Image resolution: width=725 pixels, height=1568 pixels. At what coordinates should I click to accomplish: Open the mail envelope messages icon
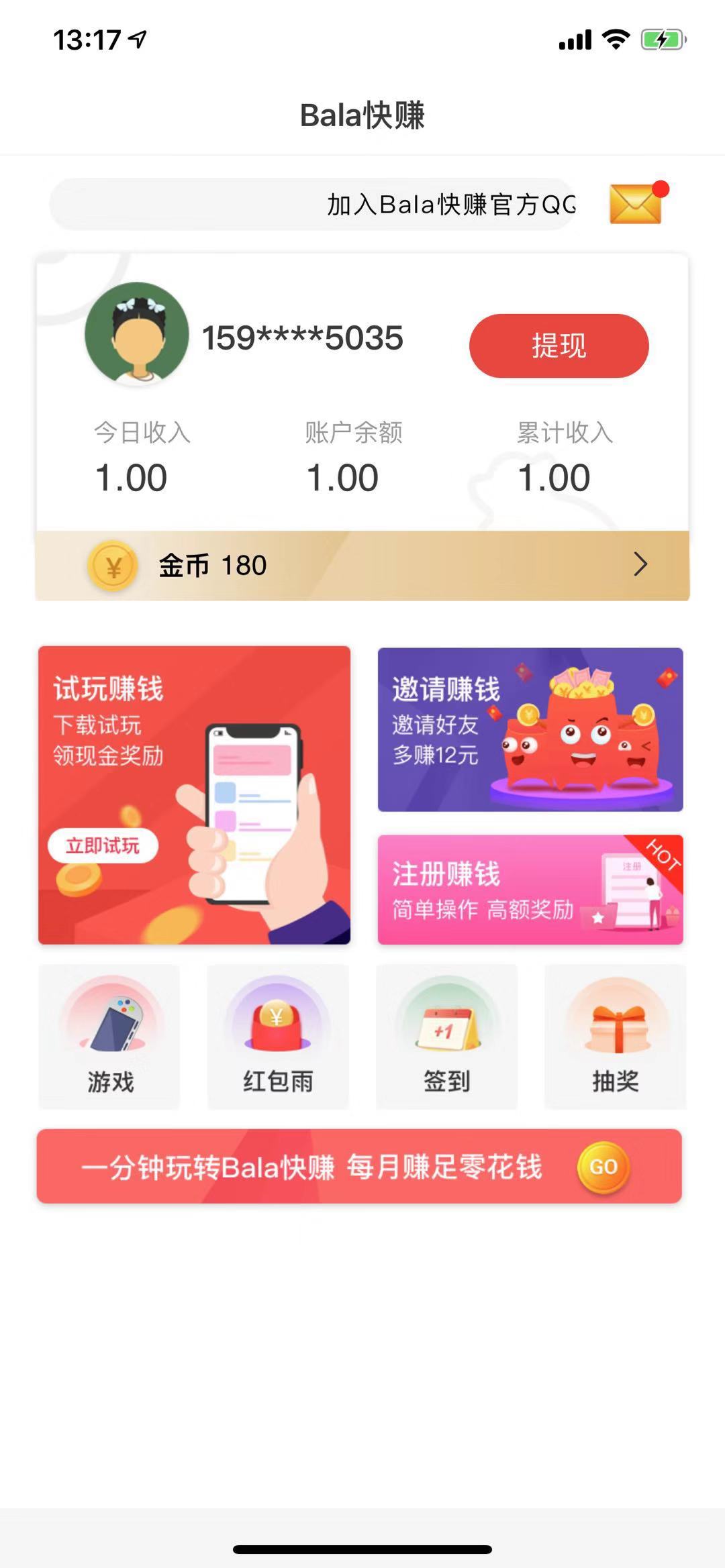tap(636, 203)
